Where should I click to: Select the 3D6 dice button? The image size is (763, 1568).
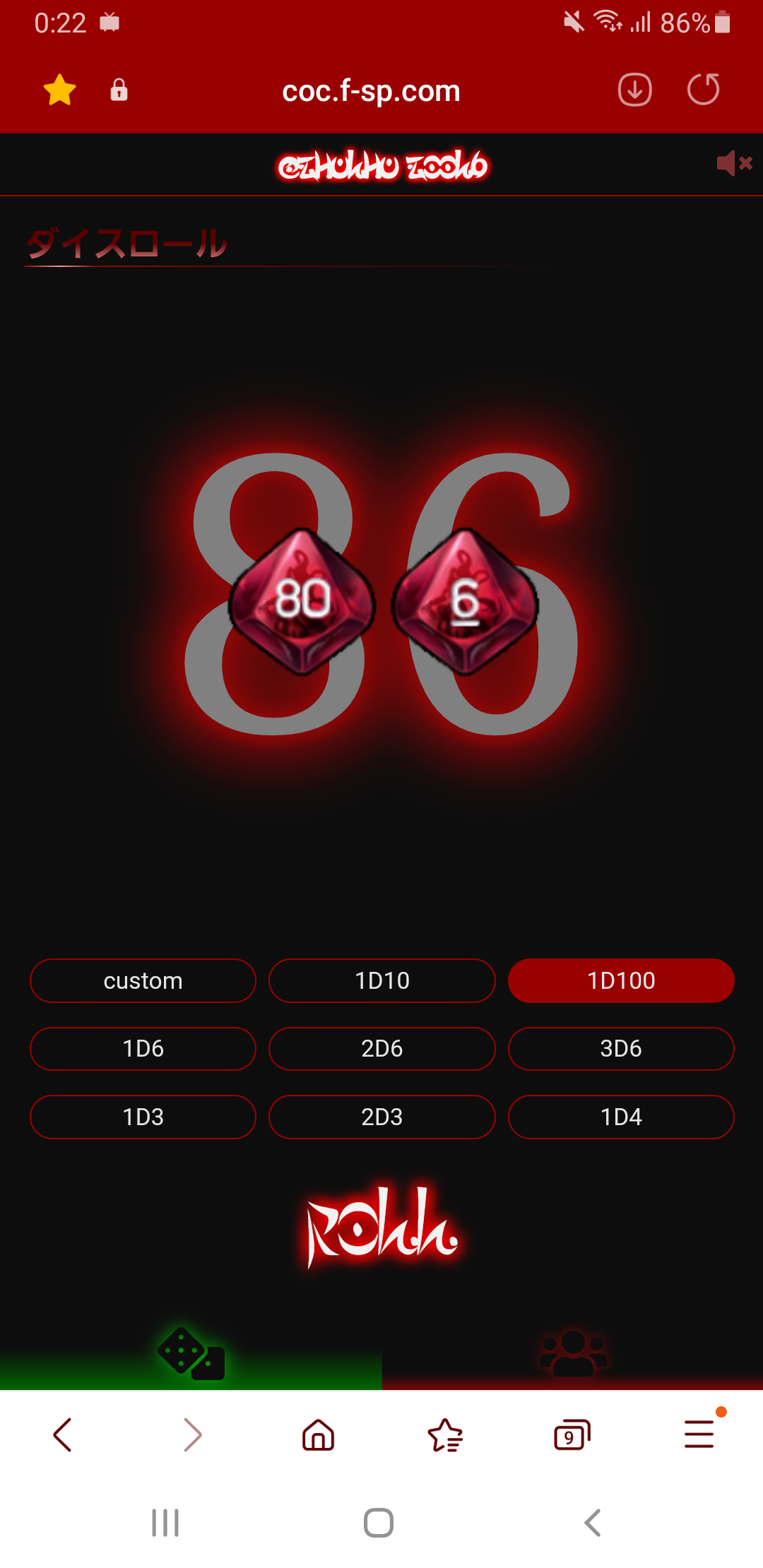click(621, 1048)
